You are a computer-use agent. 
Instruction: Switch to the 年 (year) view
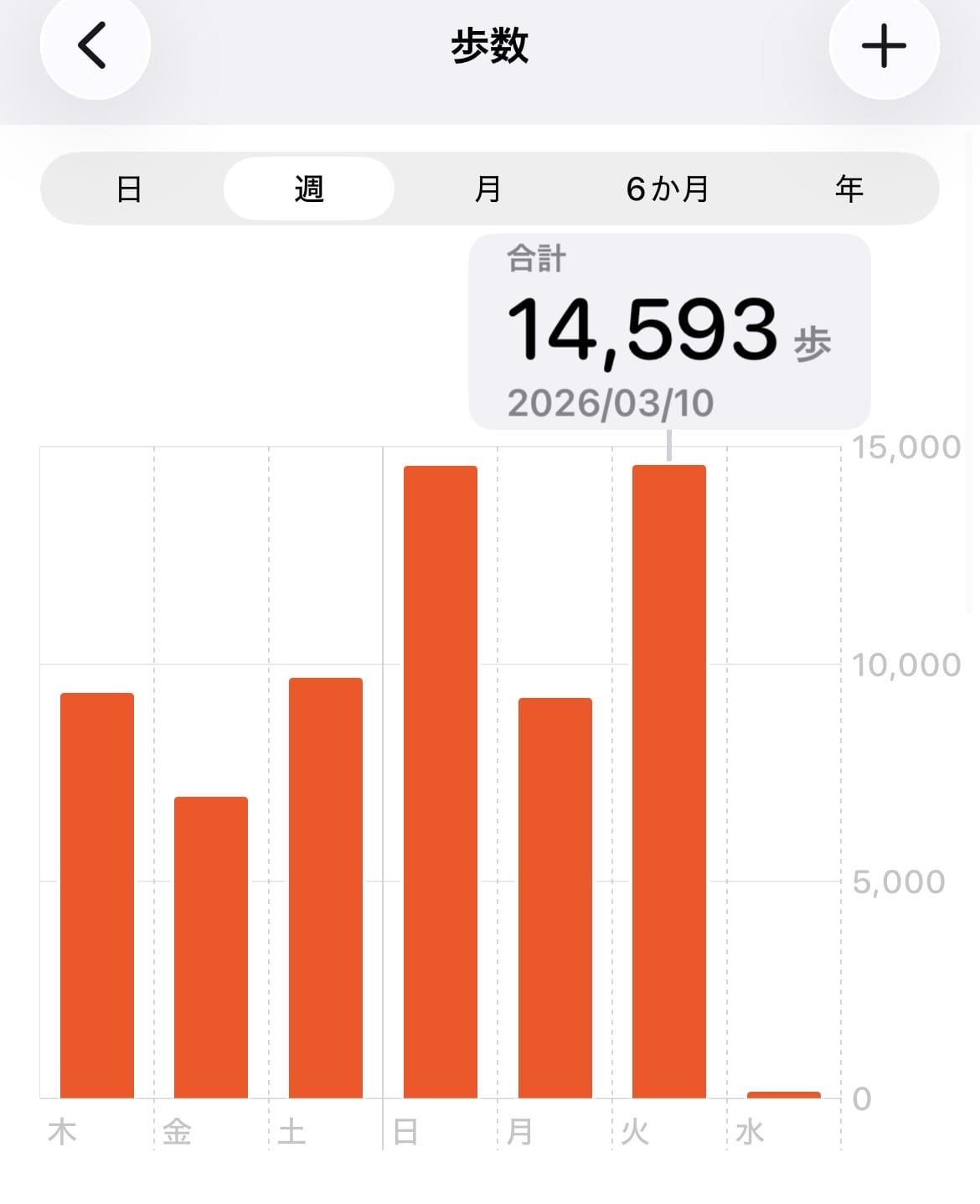coord(848,189)
